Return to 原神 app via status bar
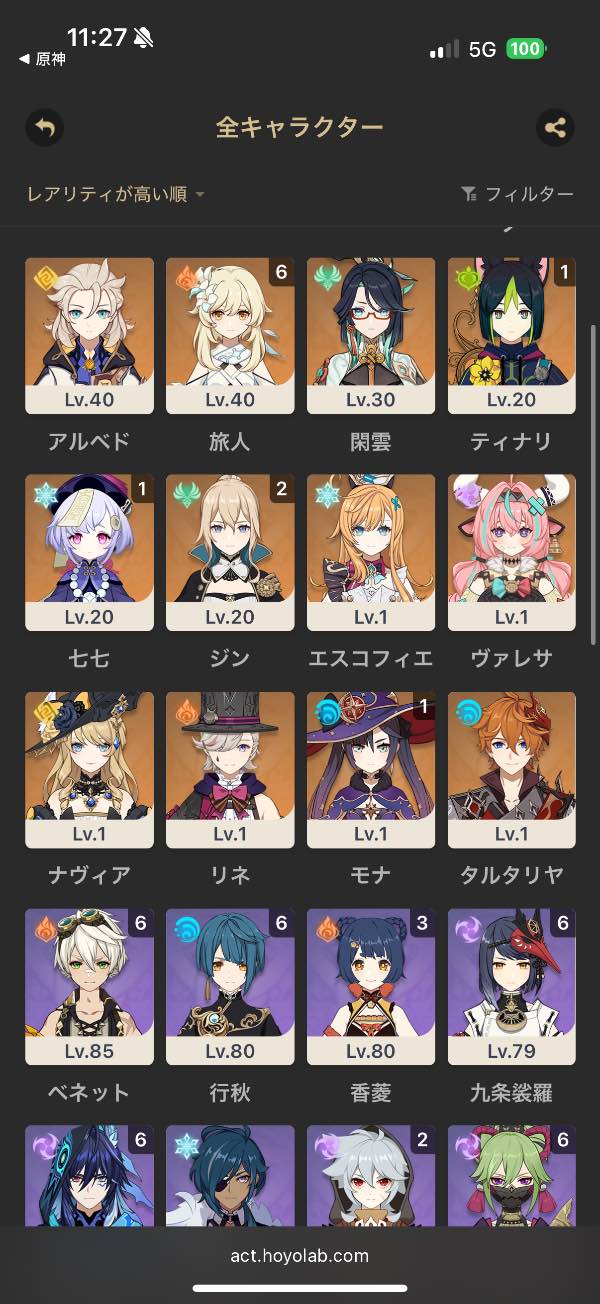 [x=42, y=60]
